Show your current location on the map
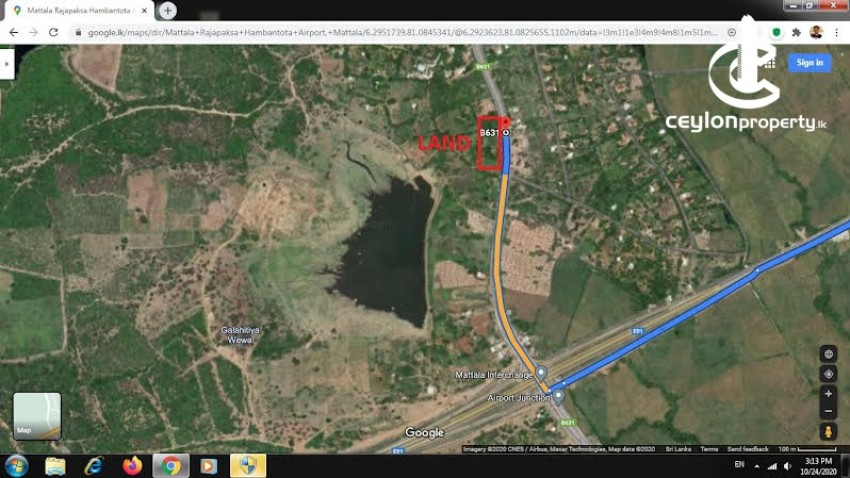 coord(828,374)
